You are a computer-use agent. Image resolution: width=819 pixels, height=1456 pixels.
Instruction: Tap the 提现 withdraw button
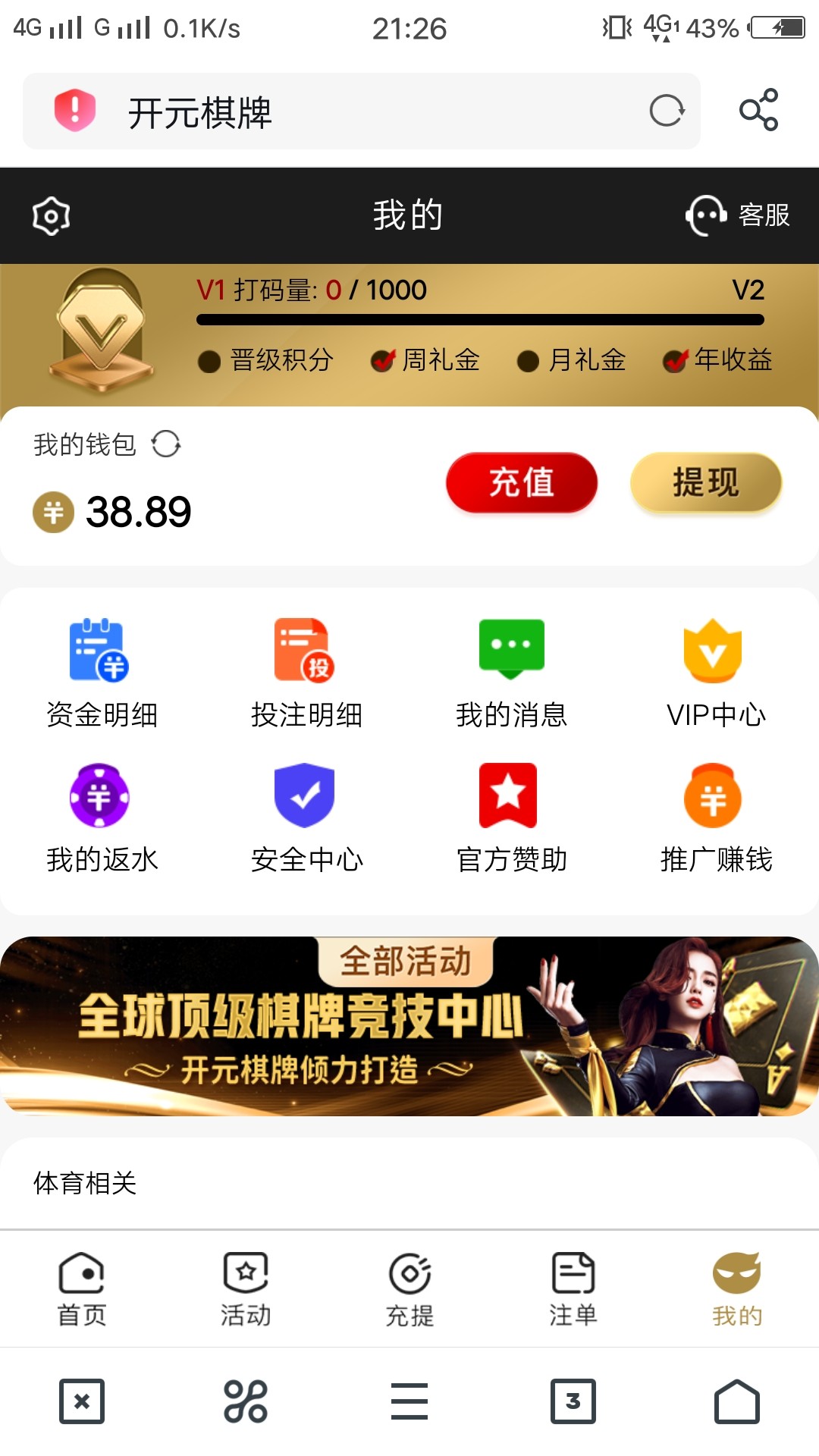(x=705, y=482)
